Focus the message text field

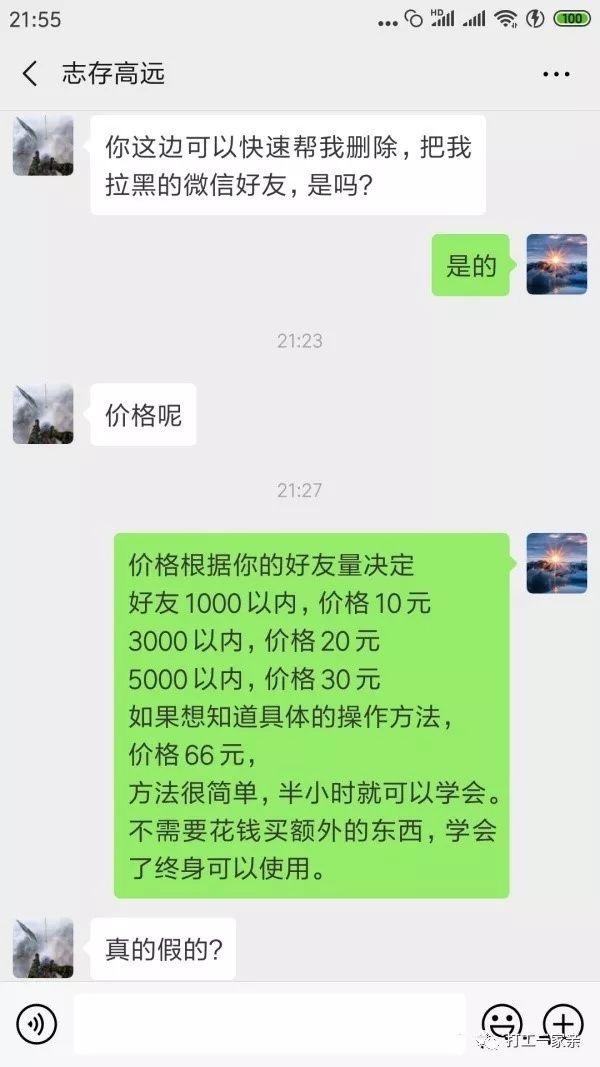click(270, 1023)
